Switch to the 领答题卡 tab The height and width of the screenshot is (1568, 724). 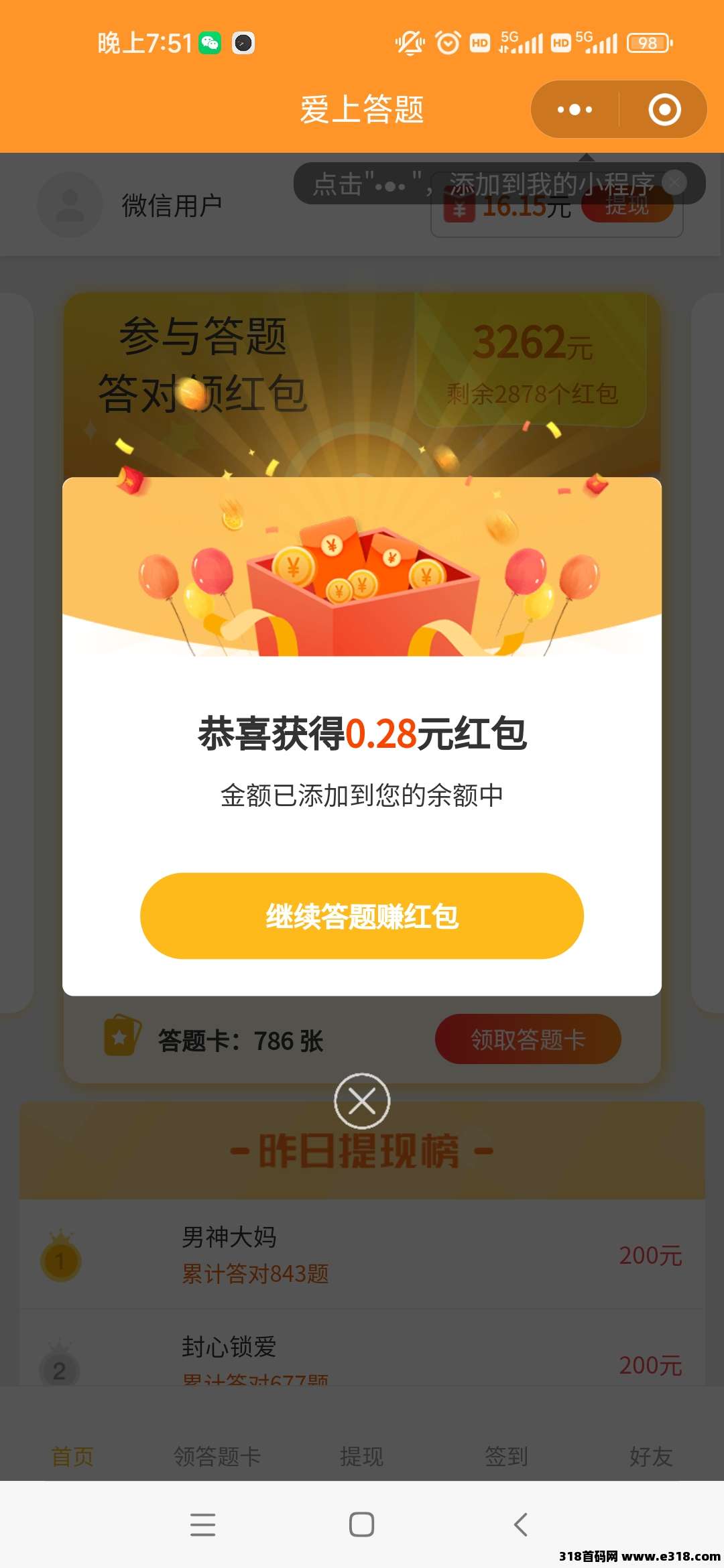click(x=217, y=1455)
